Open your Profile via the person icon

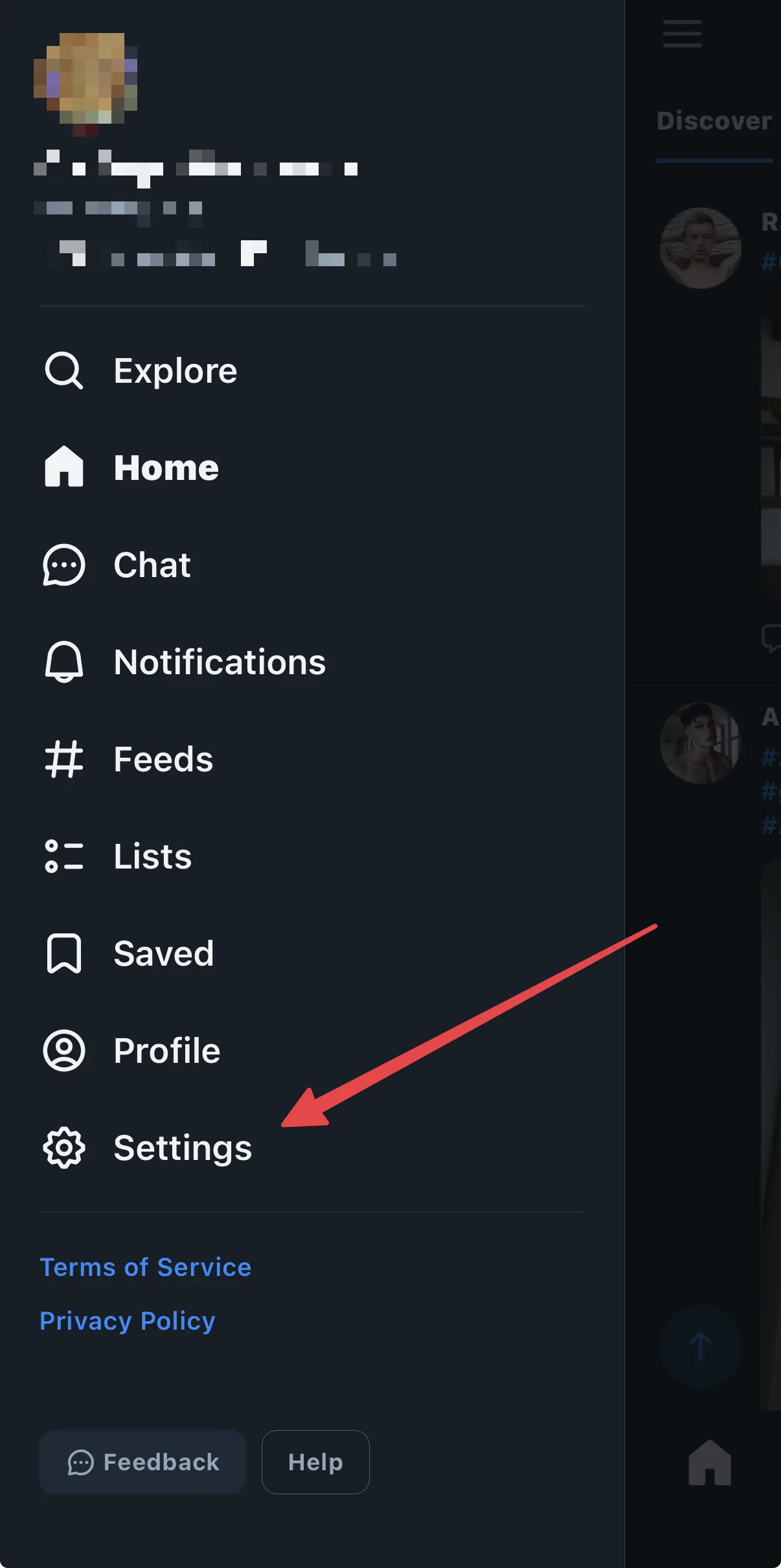coord(63,1051)
